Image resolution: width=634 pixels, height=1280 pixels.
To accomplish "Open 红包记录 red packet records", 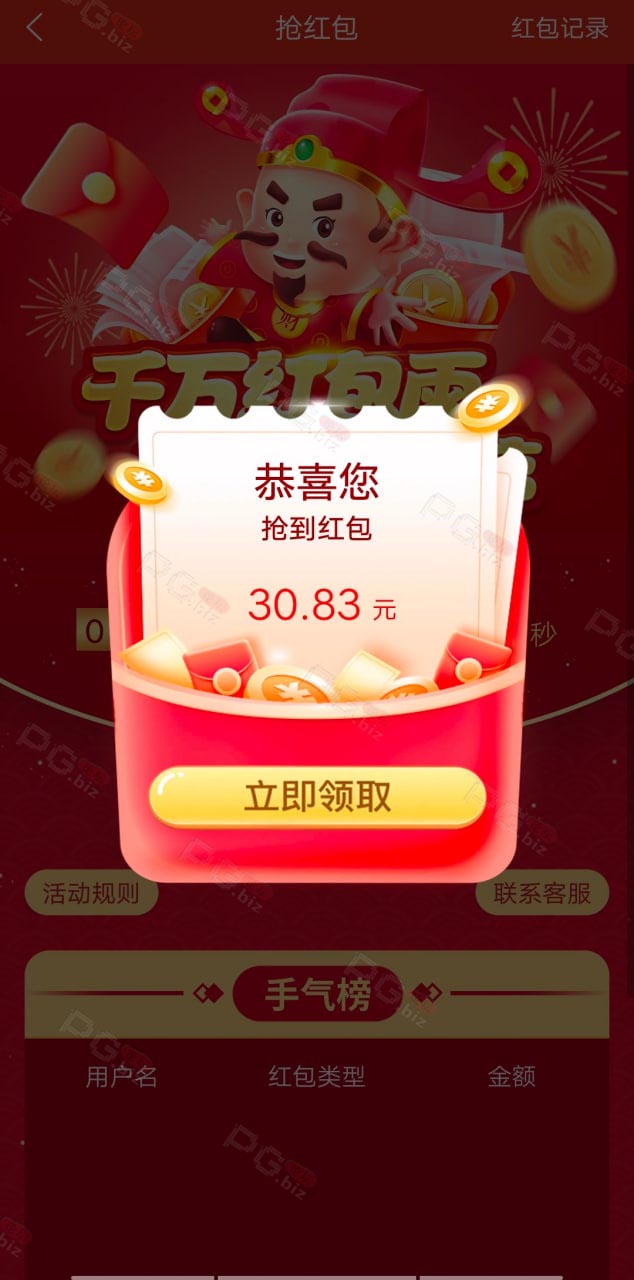I will [560, 28].
